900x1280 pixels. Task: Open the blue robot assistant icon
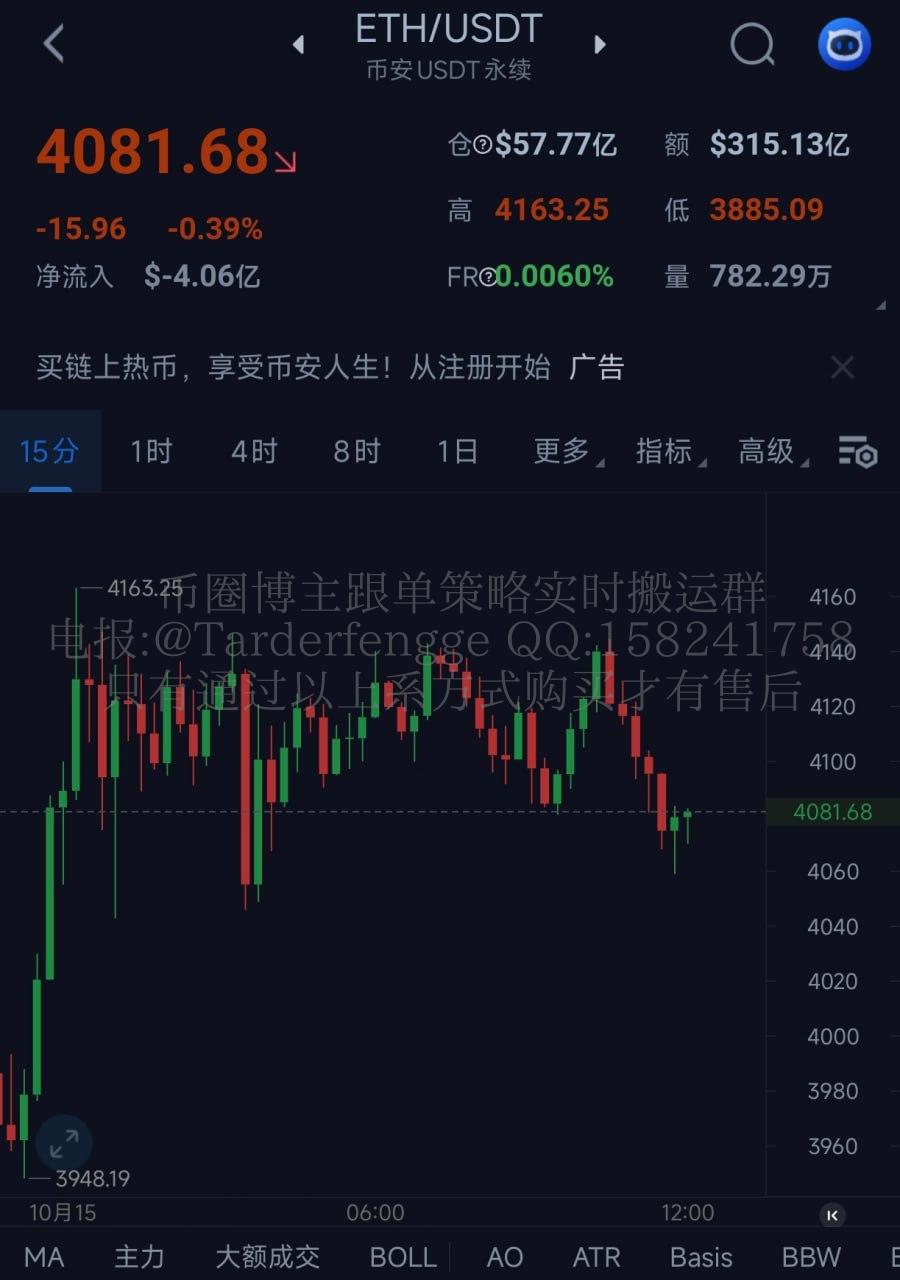pyautogui.click(x=844, y=44)
